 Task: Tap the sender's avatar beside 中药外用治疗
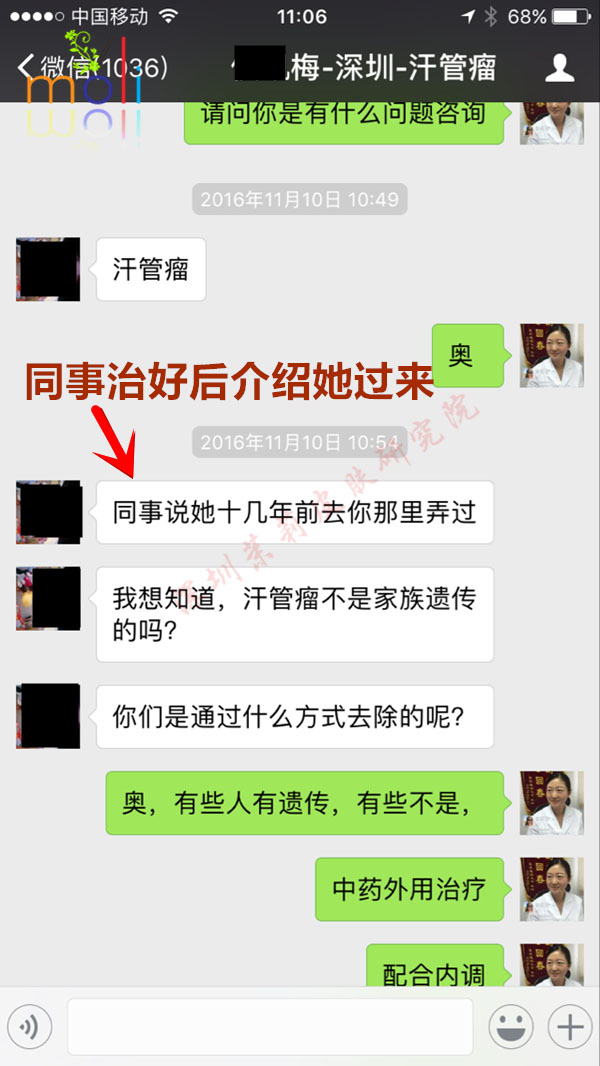[551, 889]
